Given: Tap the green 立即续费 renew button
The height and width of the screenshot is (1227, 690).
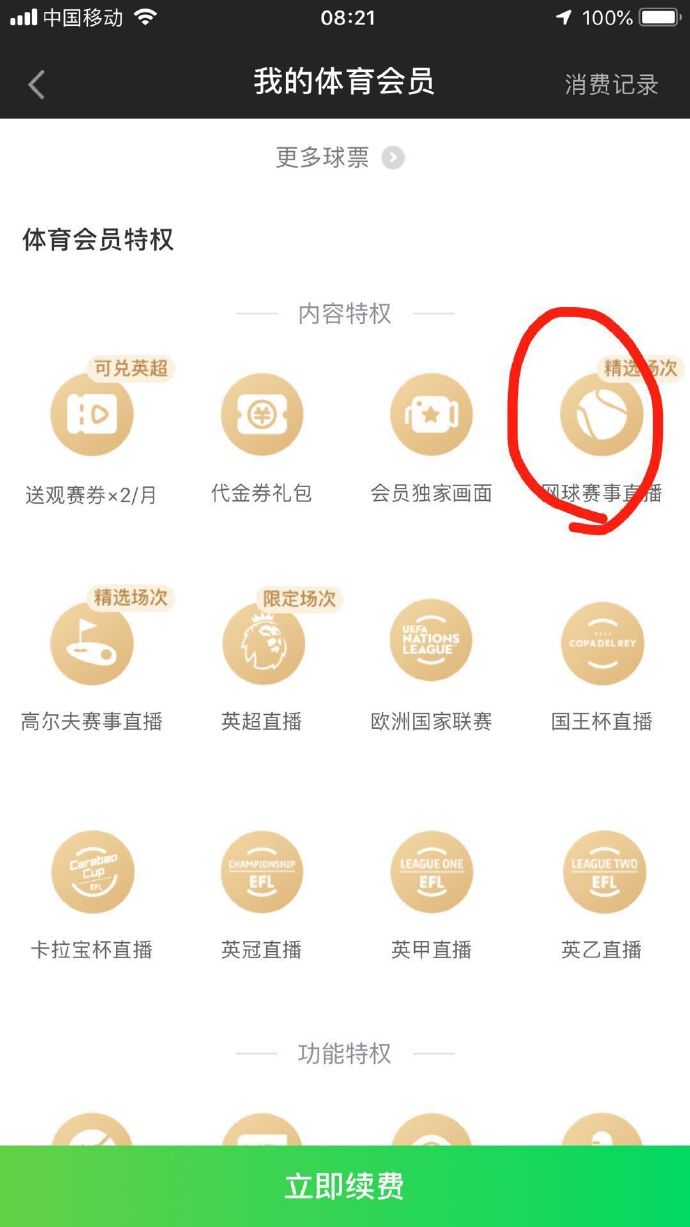Looking at the screenshot, I should click(345, 1186).
